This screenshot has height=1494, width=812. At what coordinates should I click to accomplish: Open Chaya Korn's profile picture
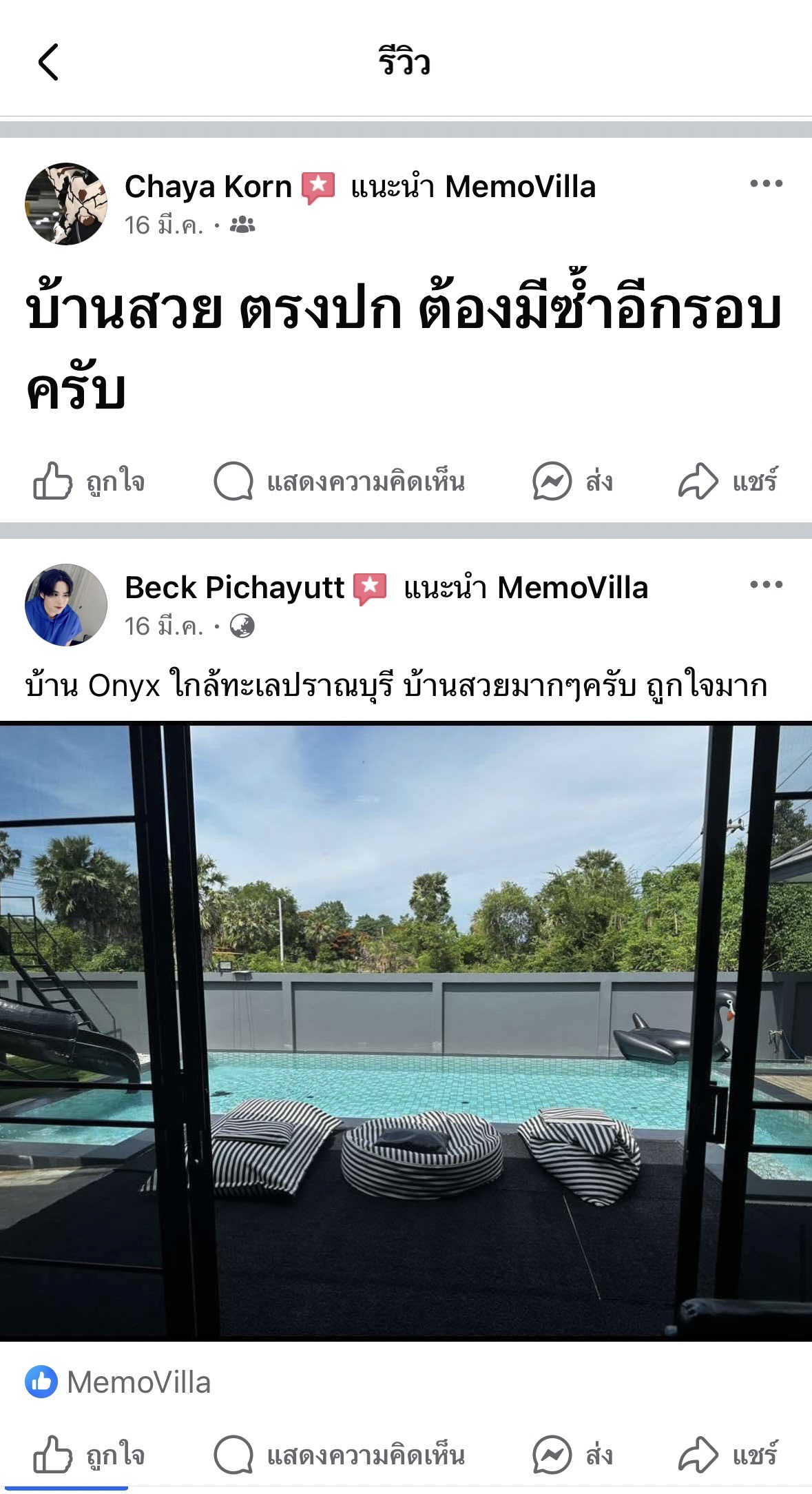[66, 204]
